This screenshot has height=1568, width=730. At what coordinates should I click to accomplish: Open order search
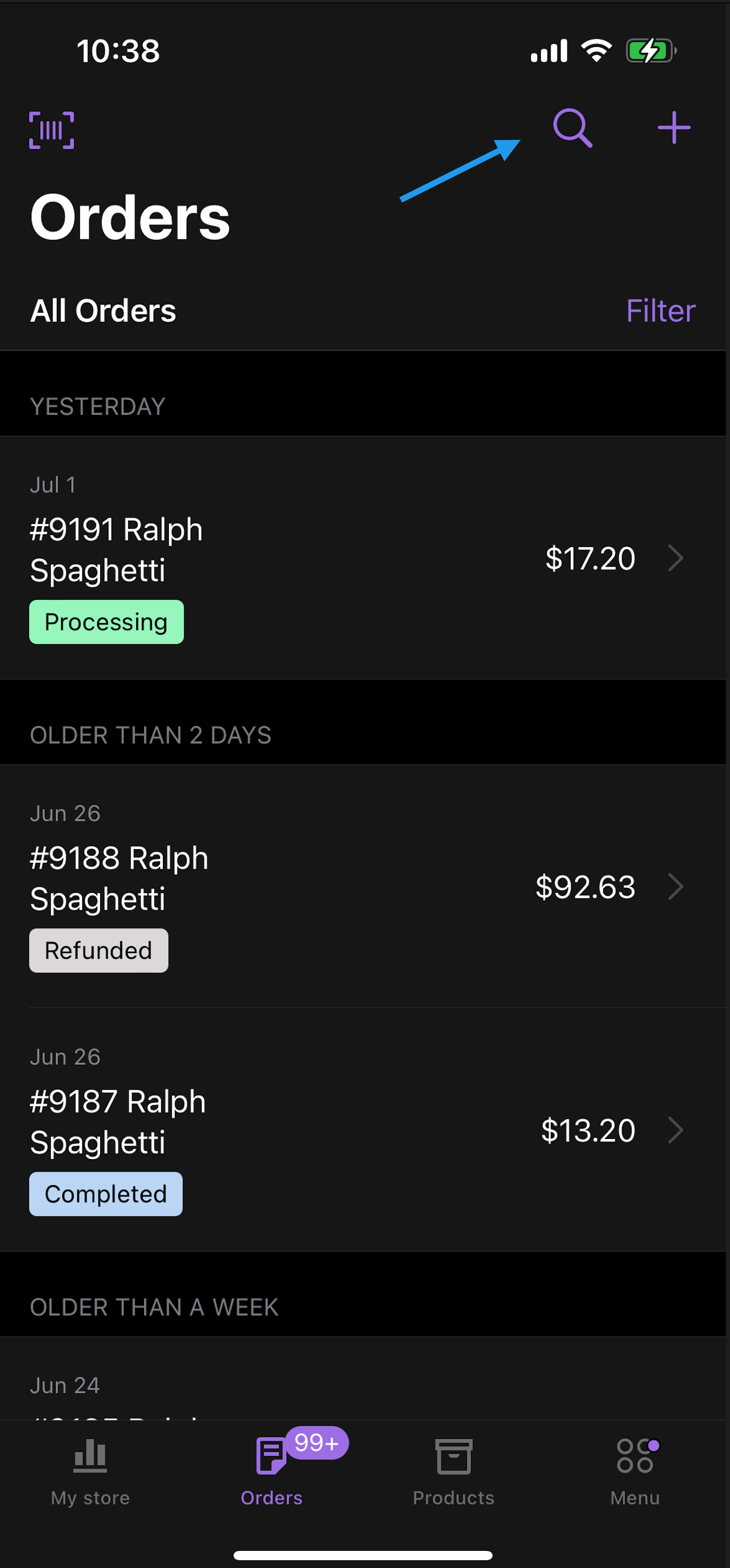click(572, 129)
